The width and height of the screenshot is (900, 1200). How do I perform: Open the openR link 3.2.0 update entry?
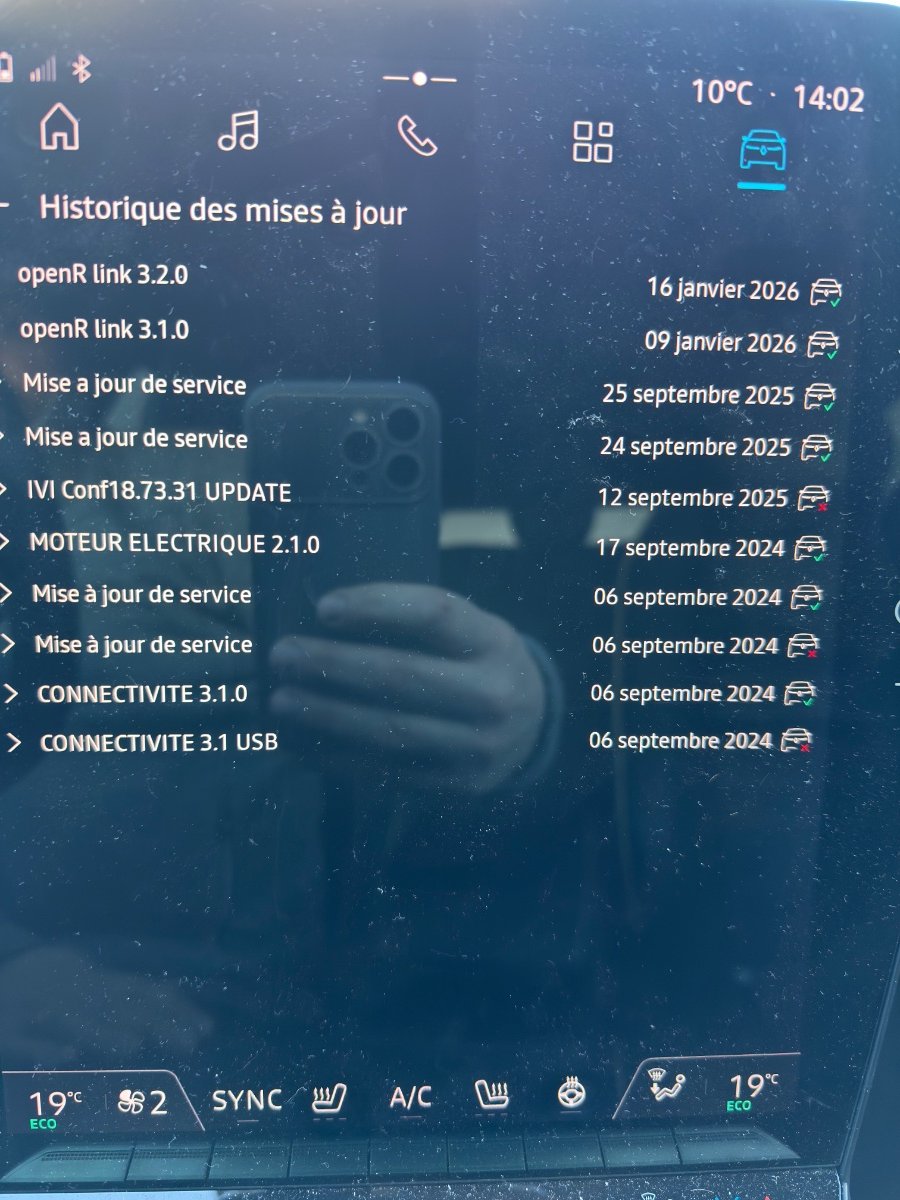(x=103, y=274)
